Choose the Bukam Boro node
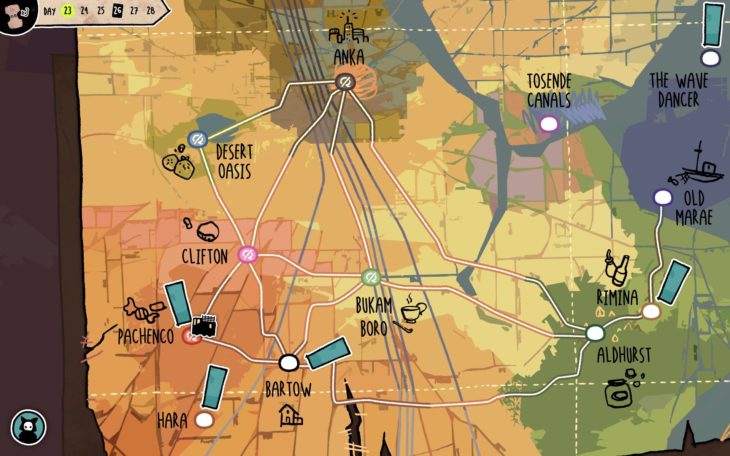Screen dimensions: 730x456 pyautogui.click(x=369, y=277)
